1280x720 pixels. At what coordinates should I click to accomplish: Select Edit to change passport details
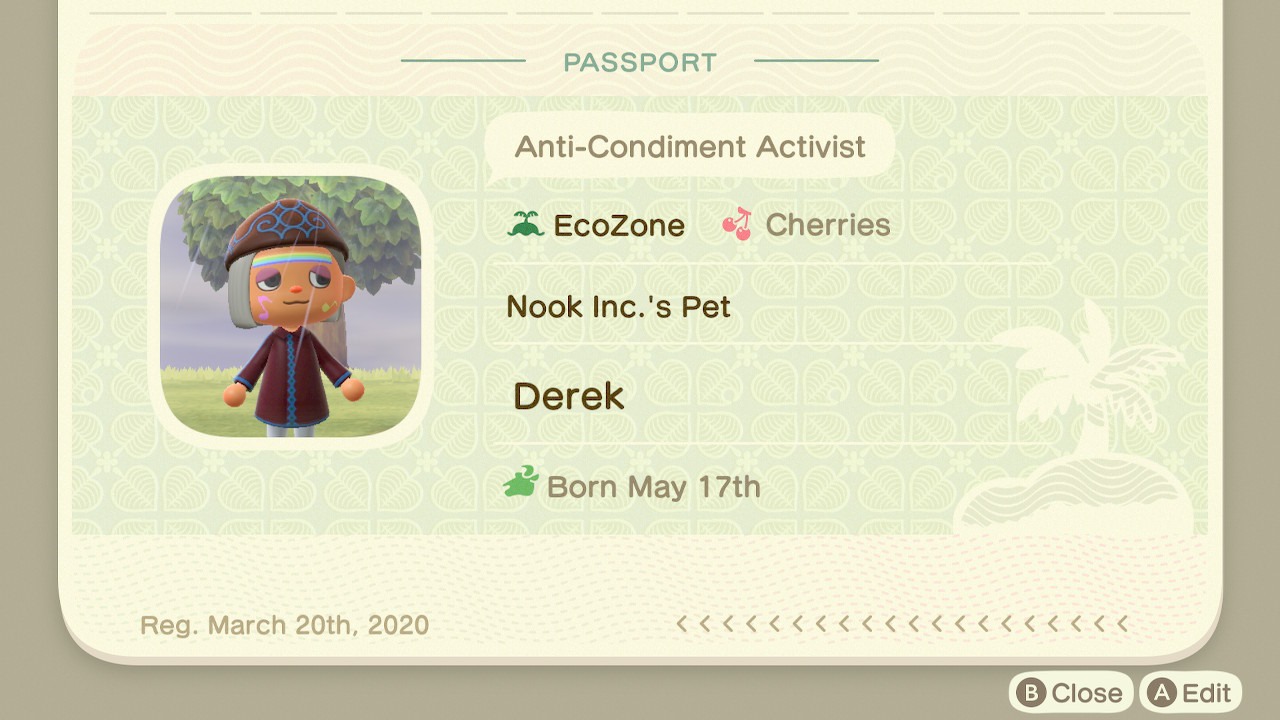pyautogui.click(x=1191, y=692)
